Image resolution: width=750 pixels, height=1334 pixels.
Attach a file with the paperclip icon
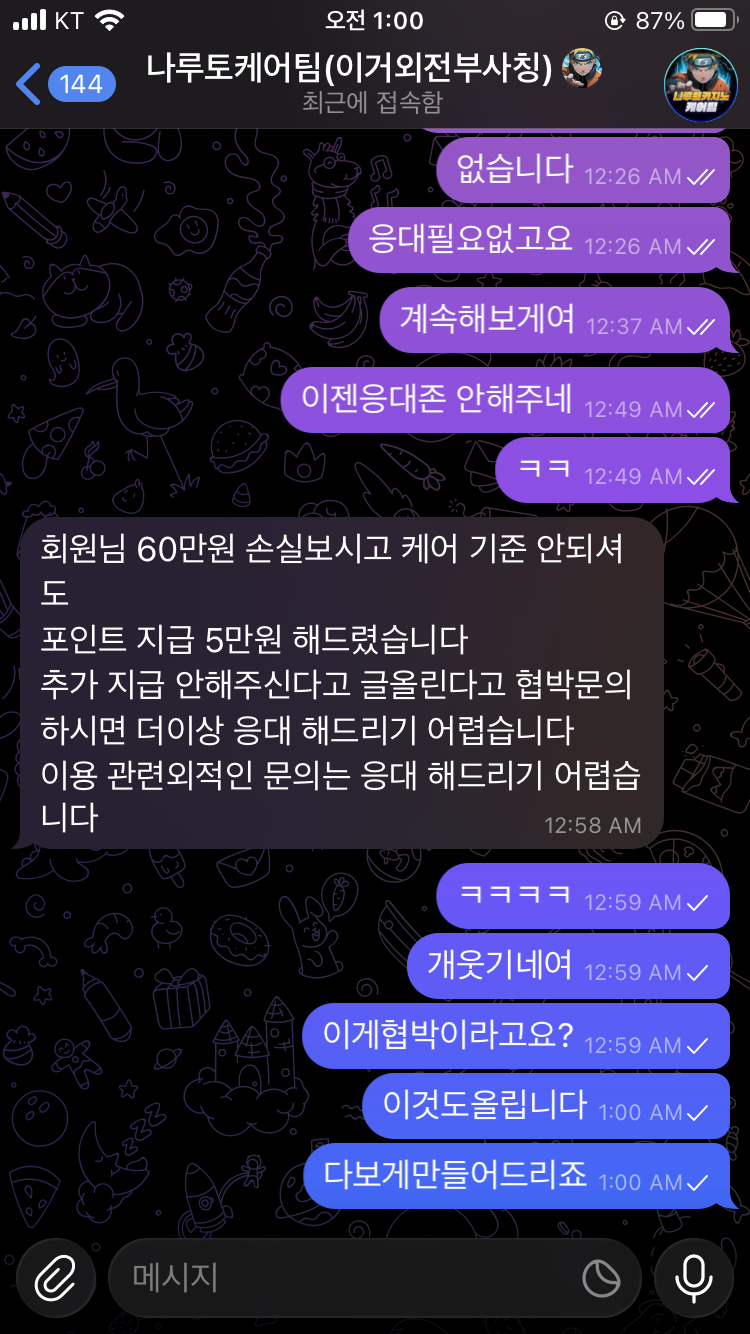(56, 1277)
